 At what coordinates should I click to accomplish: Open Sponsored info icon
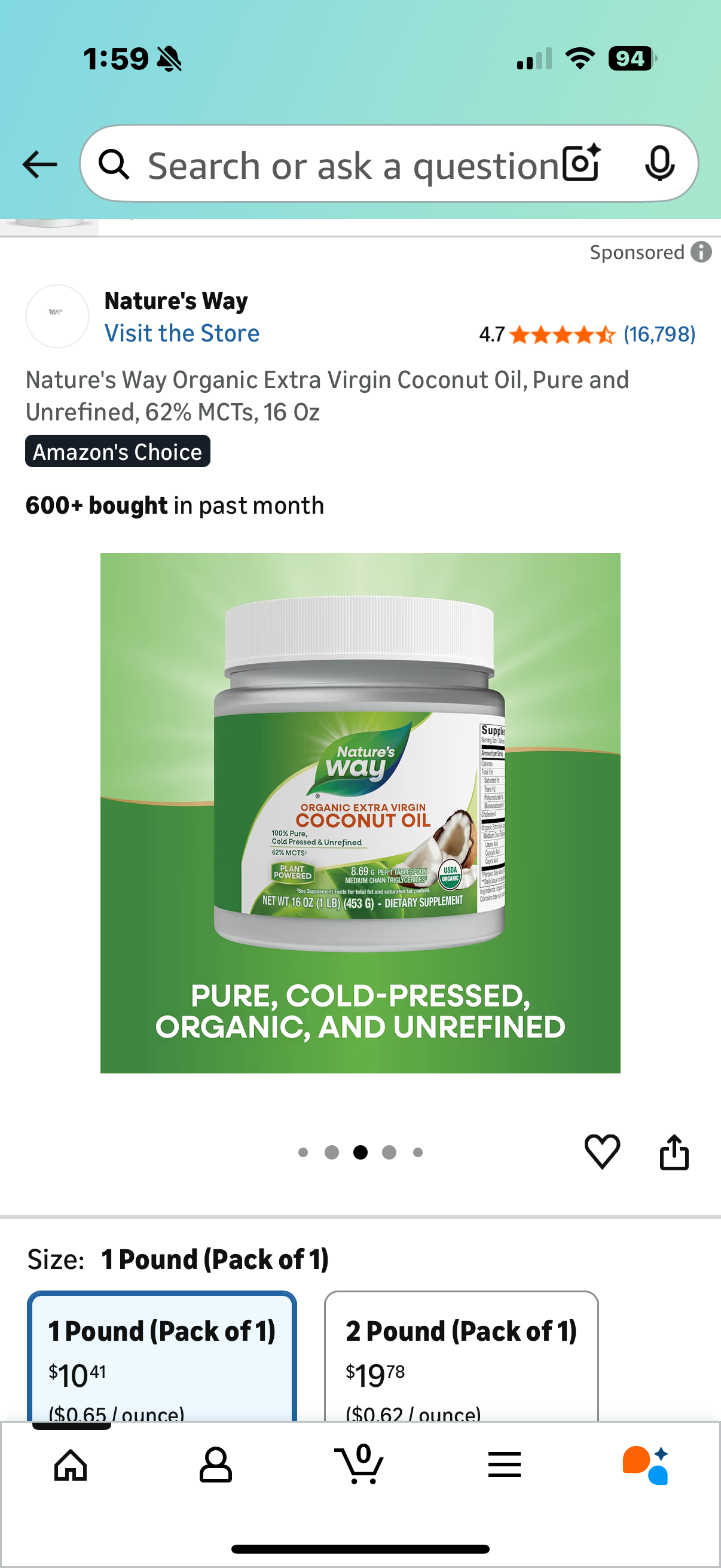pos(701,252)
